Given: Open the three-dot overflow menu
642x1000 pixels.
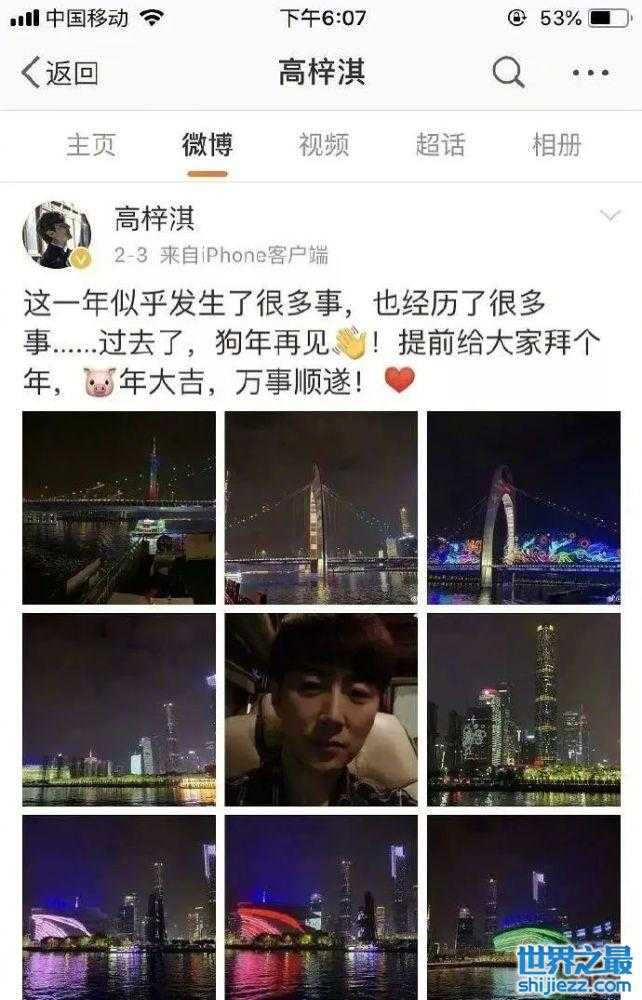Looking at the screenshot, I should [590, 72].
